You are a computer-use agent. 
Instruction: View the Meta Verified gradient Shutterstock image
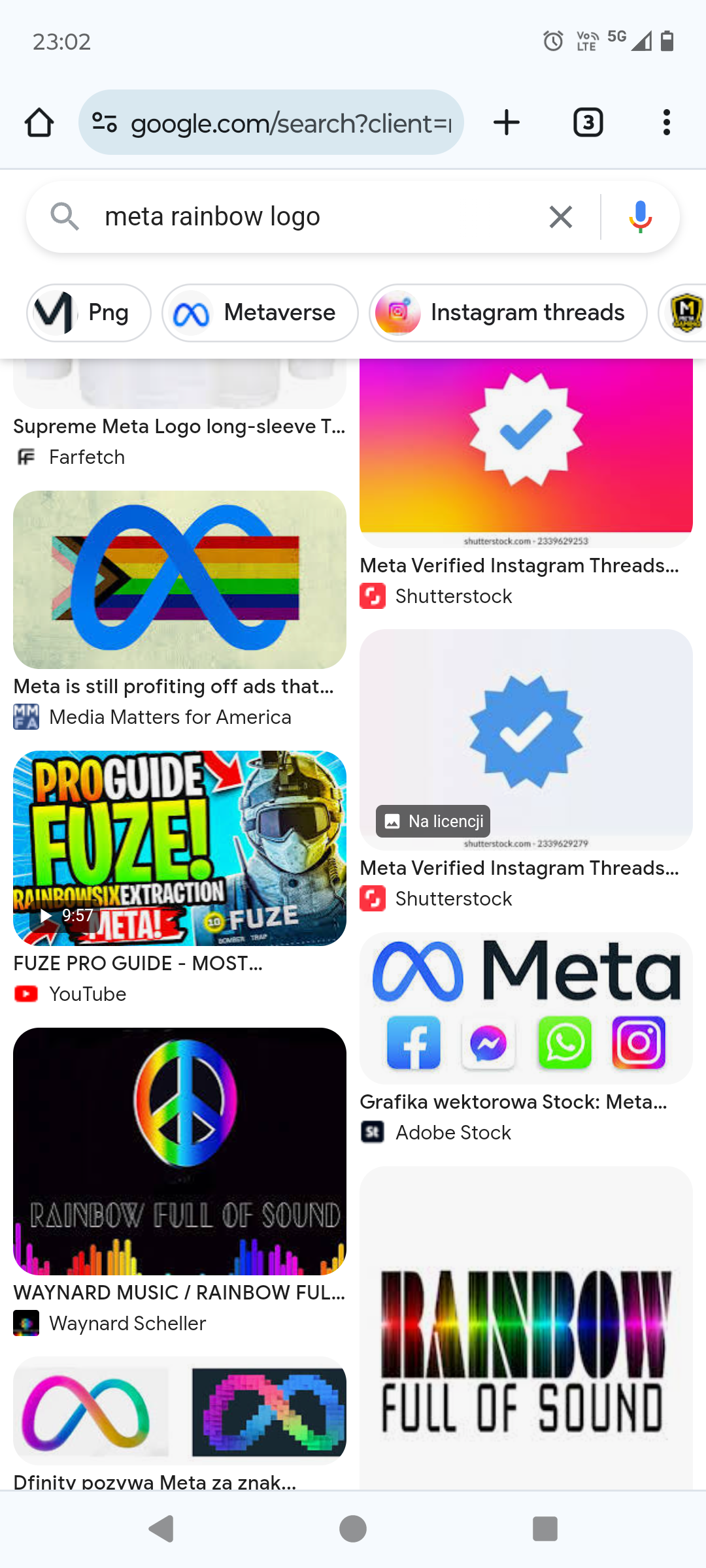point(526,451)
